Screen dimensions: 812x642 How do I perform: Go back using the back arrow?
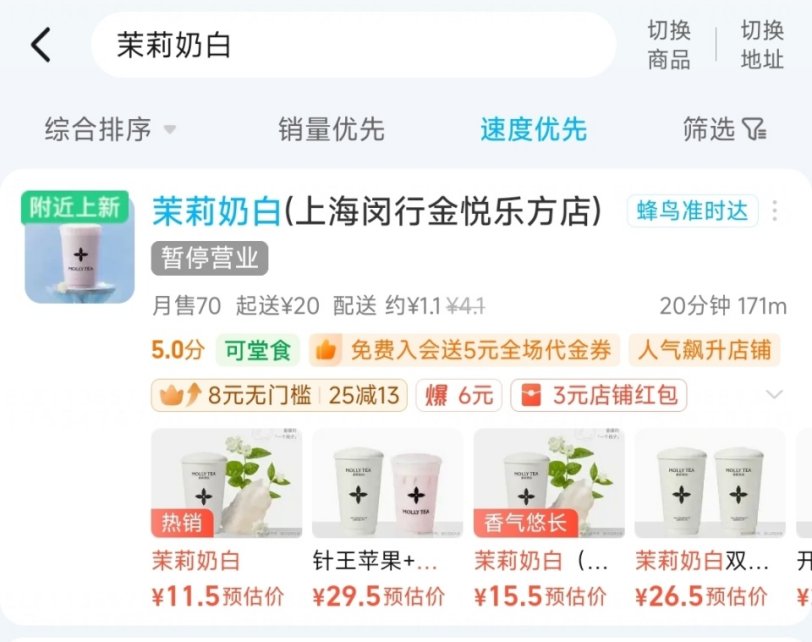[41, 45]
